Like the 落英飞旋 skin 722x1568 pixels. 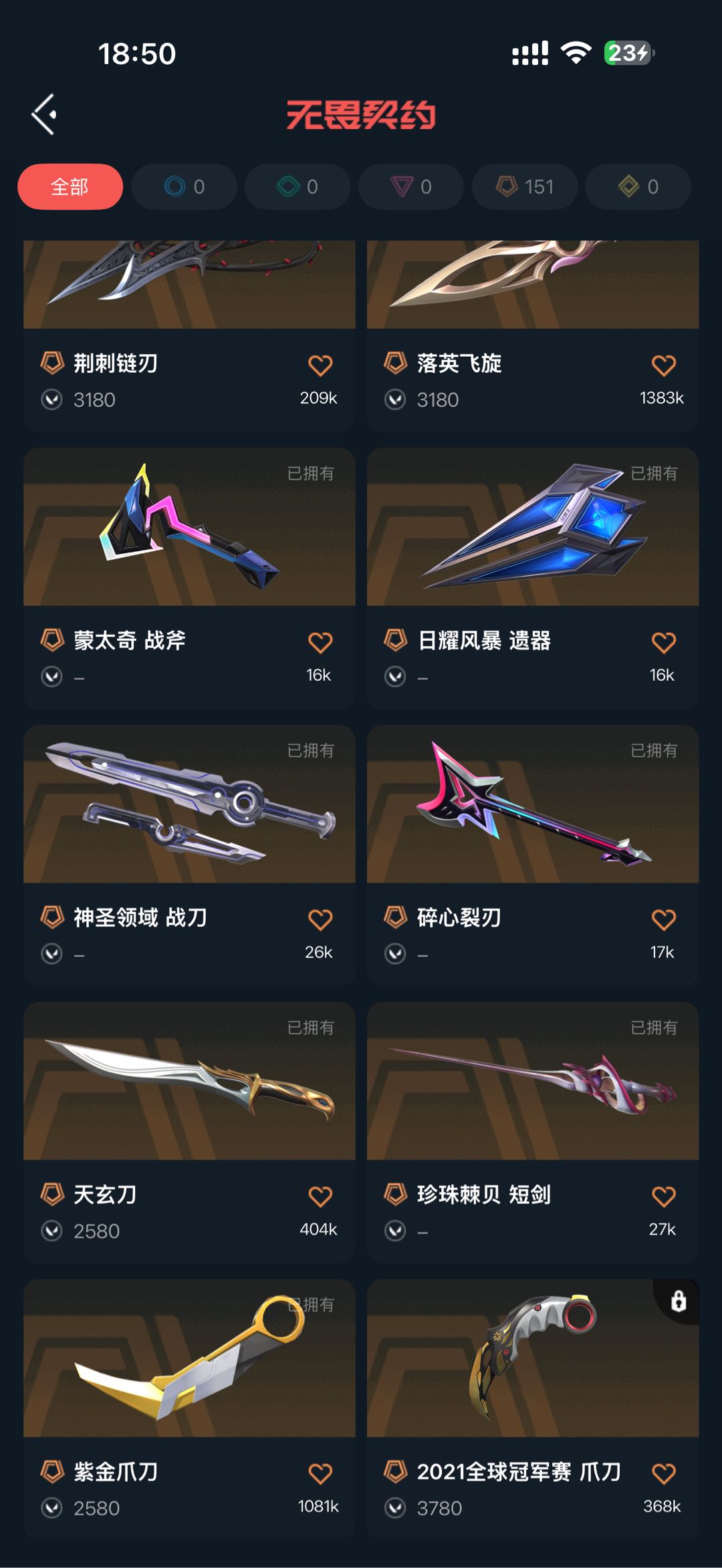coord(663,365)
